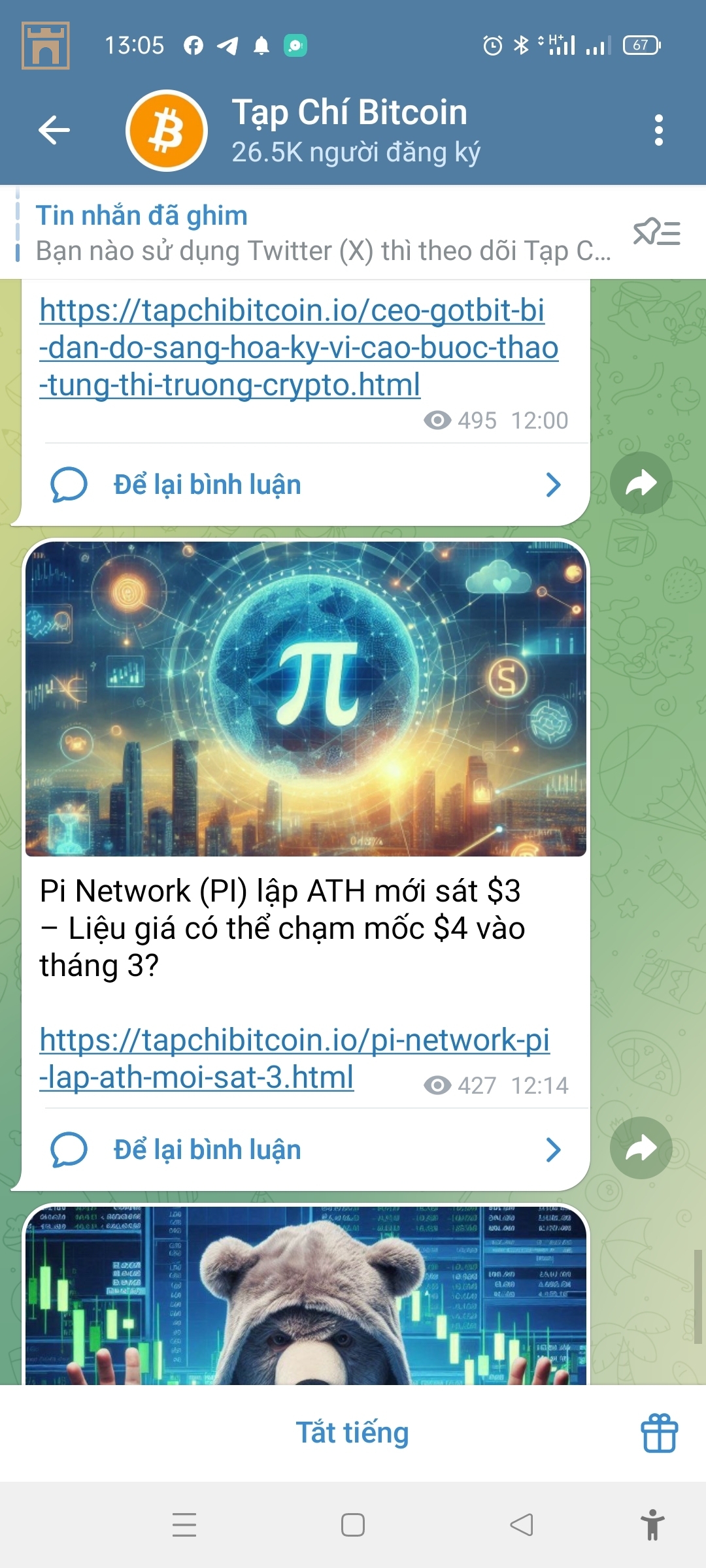Open the ceo-gotbit article link

(297, 348)
